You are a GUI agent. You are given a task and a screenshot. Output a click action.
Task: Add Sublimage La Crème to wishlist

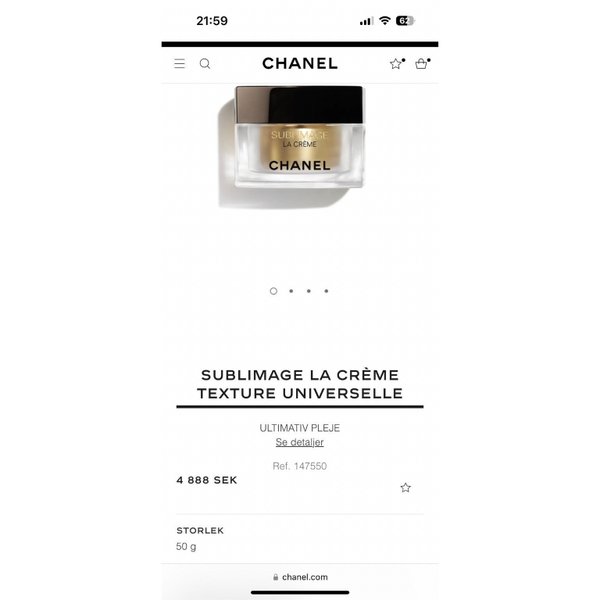pos(405,488)
